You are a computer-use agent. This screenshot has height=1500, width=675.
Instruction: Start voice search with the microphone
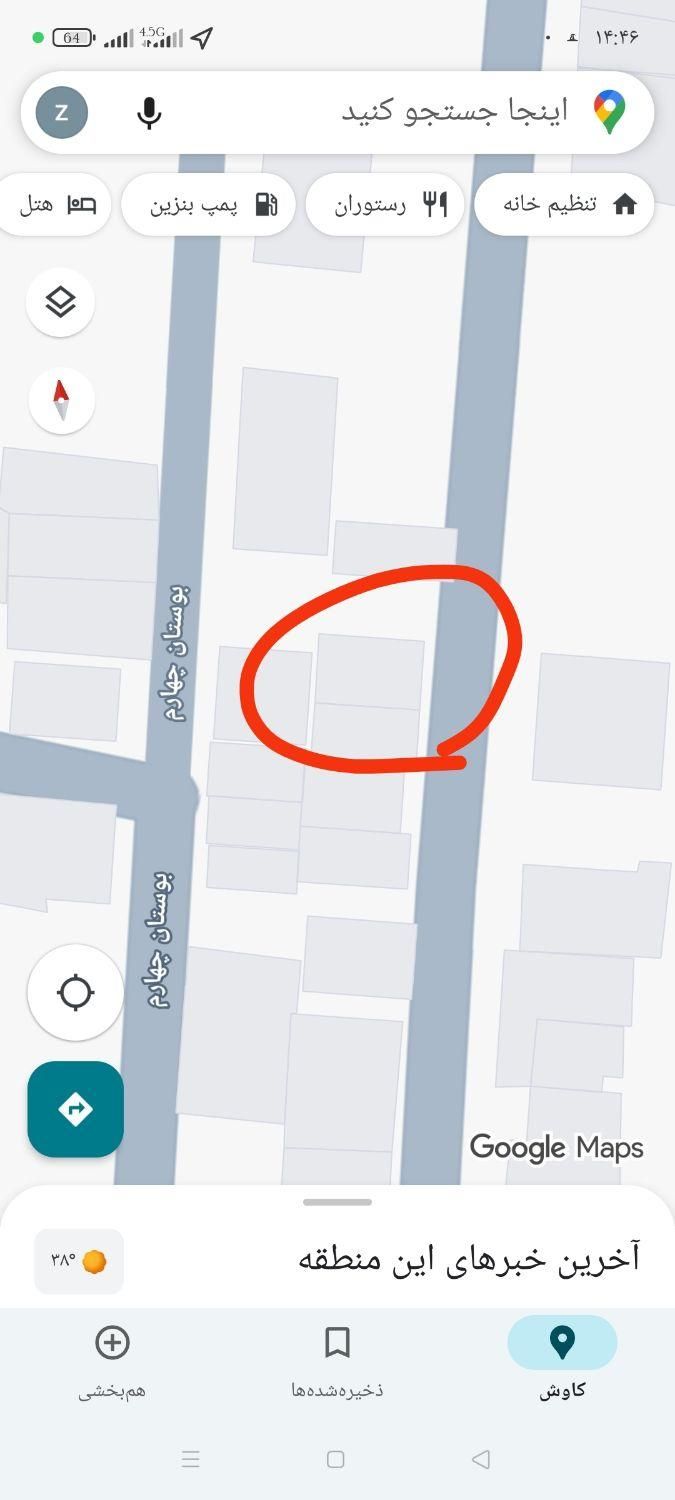pos(149,112)
